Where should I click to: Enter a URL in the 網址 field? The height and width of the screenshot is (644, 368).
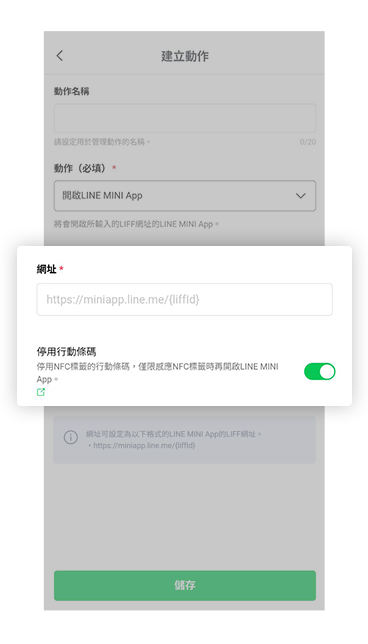184,299
